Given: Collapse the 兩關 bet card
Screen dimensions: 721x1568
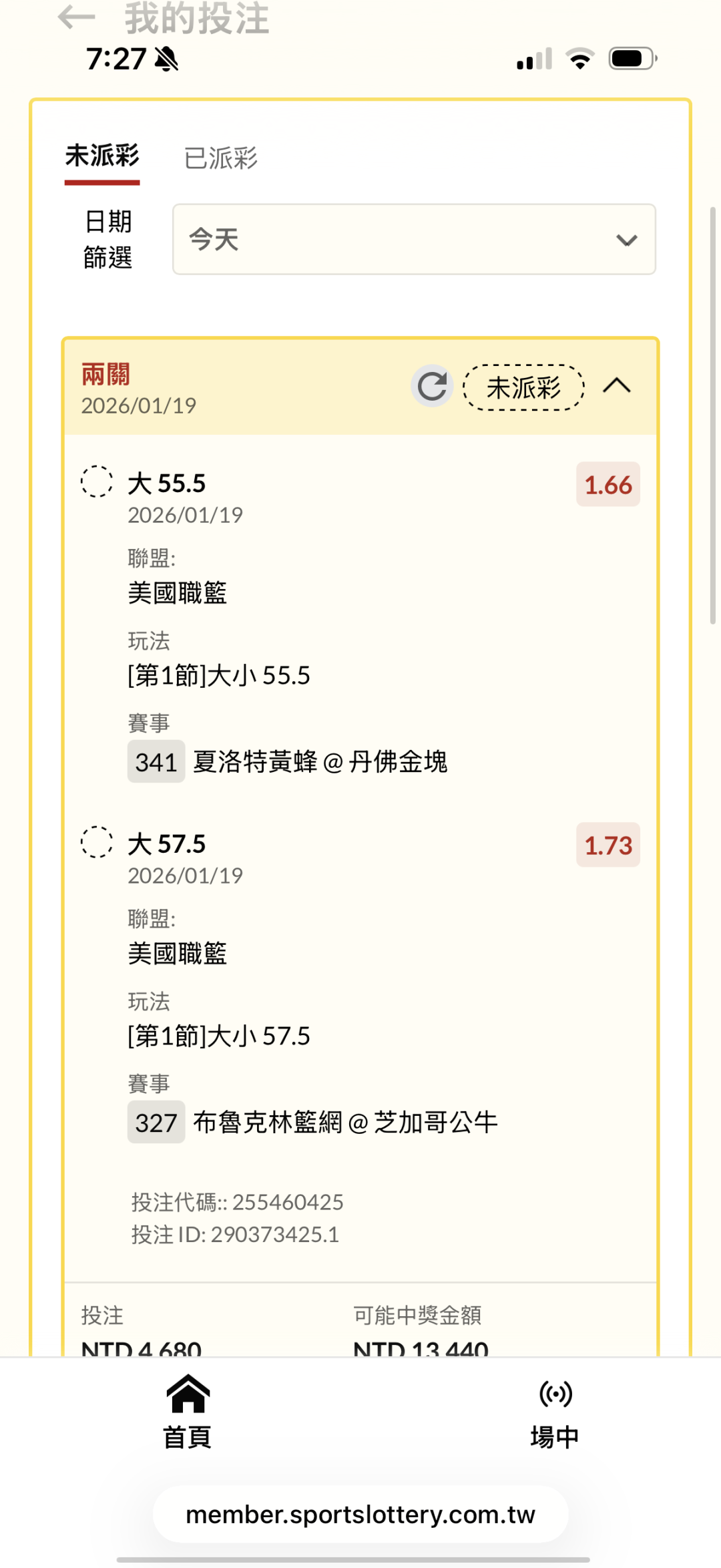Looking at the screenshot, I should (x=617, y=386).
